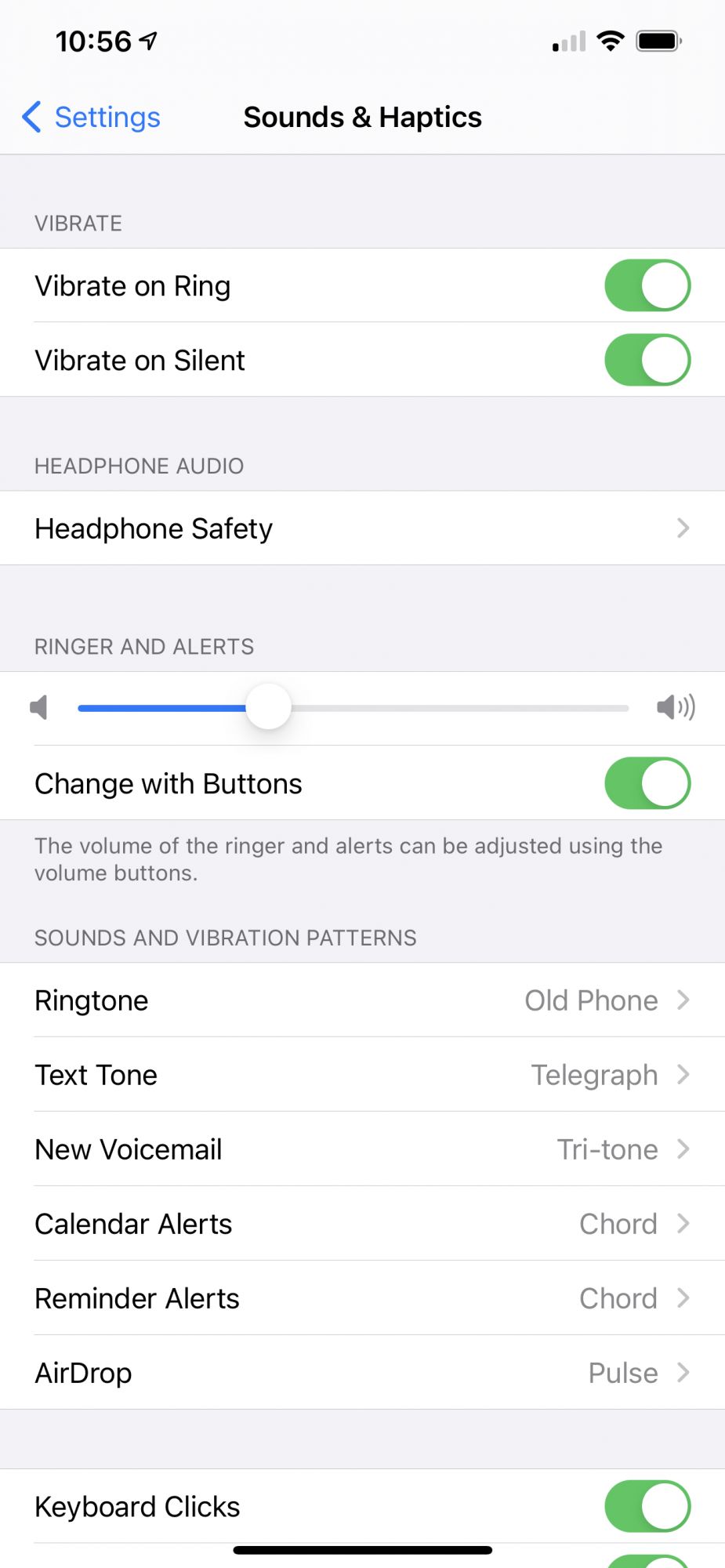This screenshot has height=1568, width=725.
Task: Select the Text Tone row
Action: coord(362,1075)
